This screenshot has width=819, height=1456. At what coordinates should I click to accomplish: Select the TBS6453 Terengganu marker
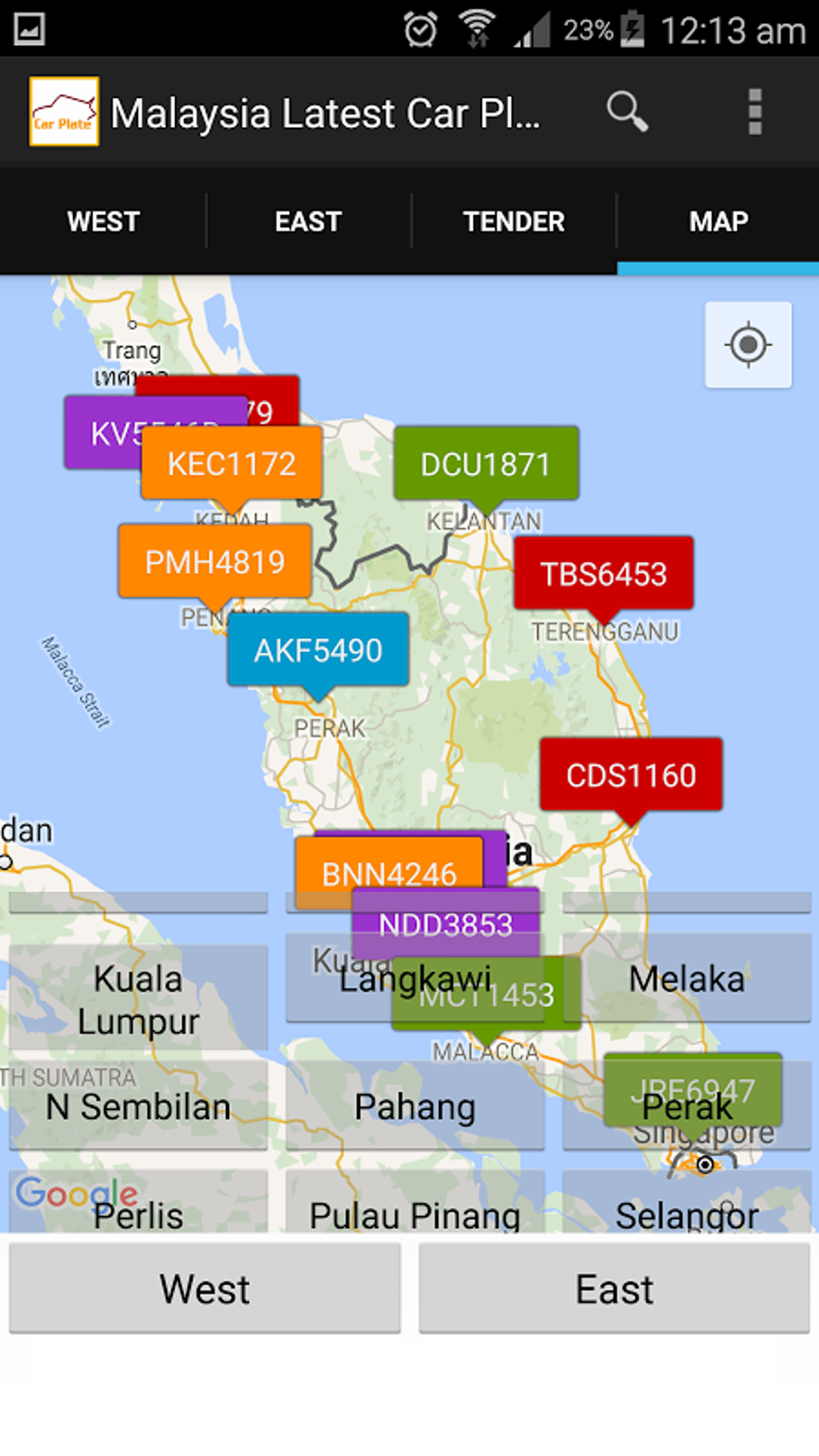[x=603, y=573]
